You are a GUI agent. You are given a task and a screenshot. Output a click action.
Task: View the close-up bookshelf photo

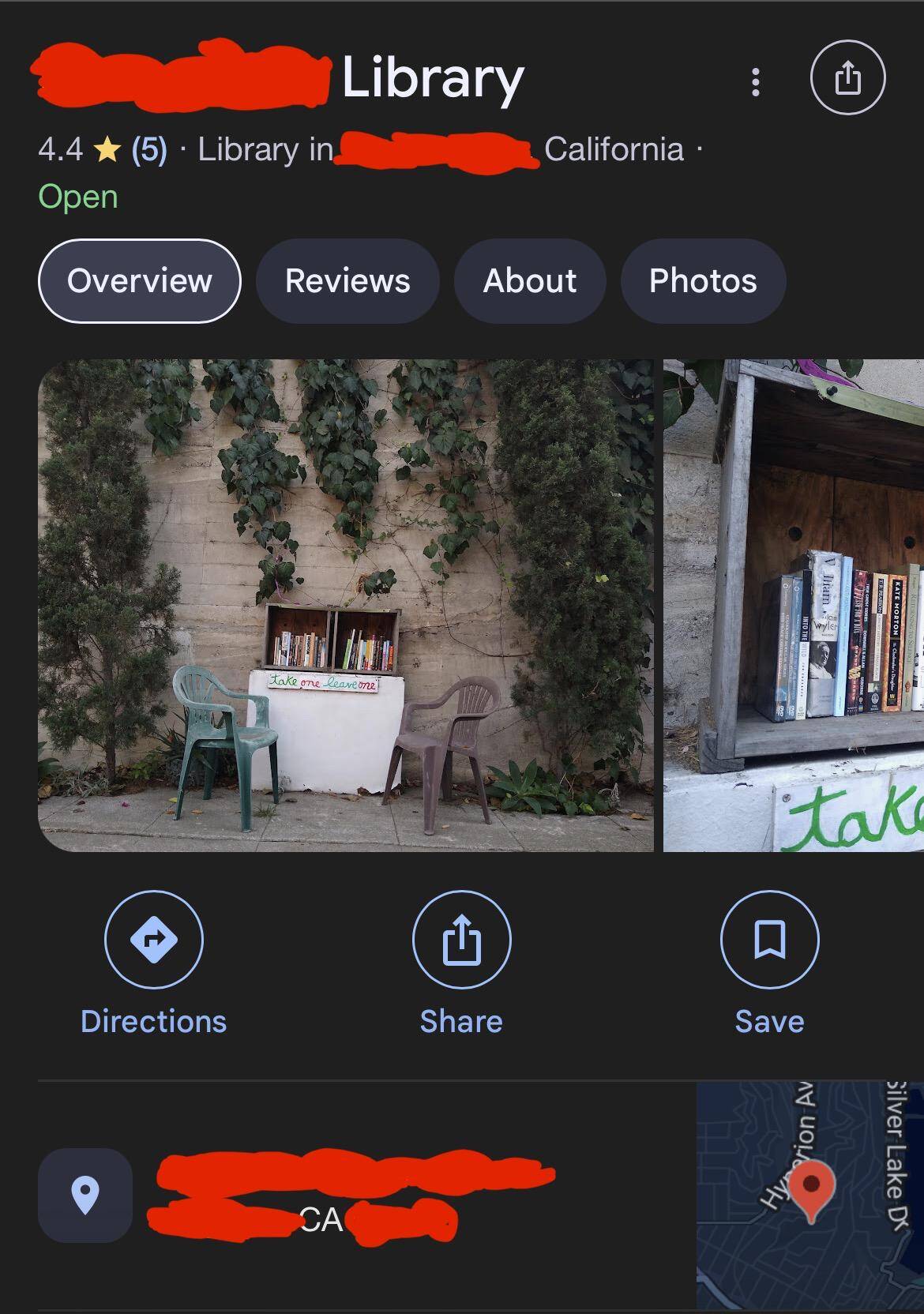point(793,605)
